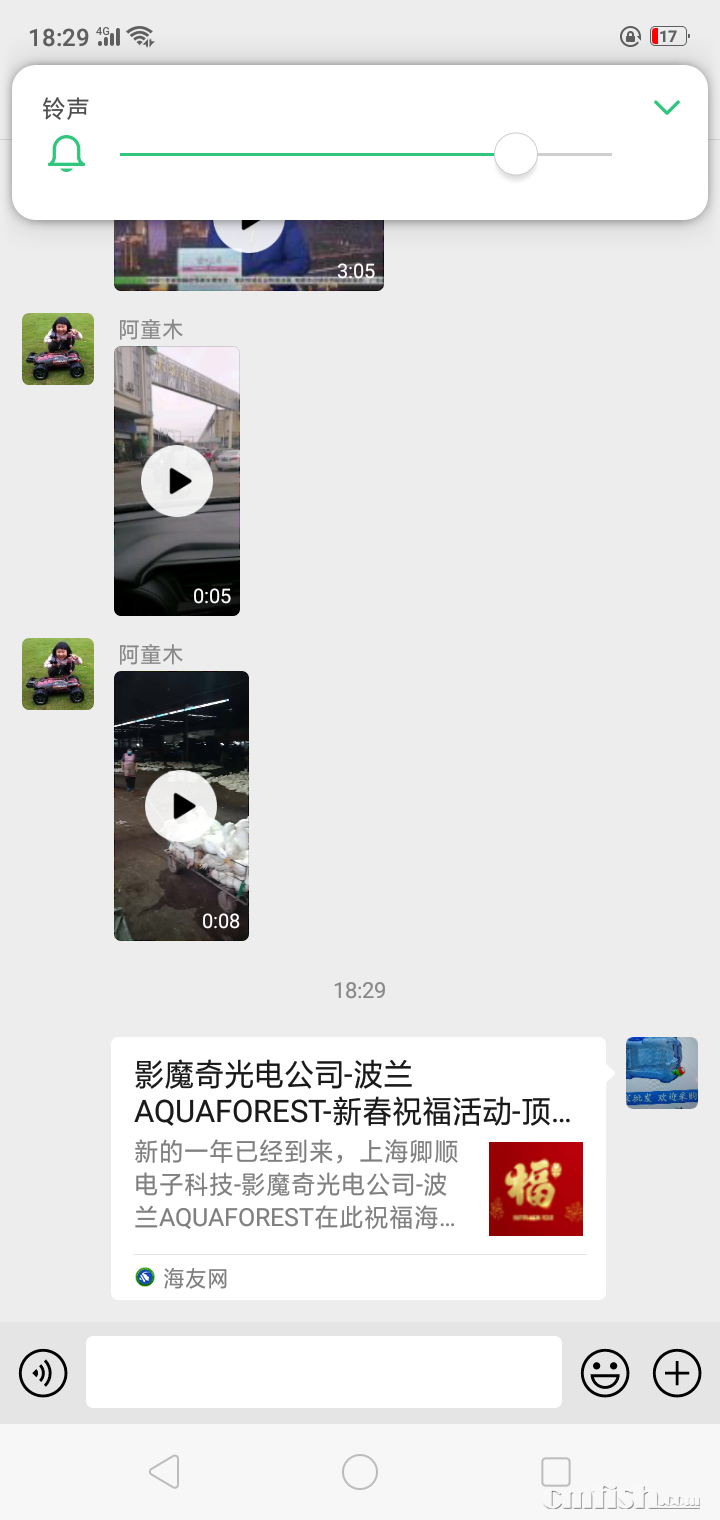Tap the 海友网 globe icon in the link card
The width and height of the screenshot is (720, 1520).
click(144, 1277)
